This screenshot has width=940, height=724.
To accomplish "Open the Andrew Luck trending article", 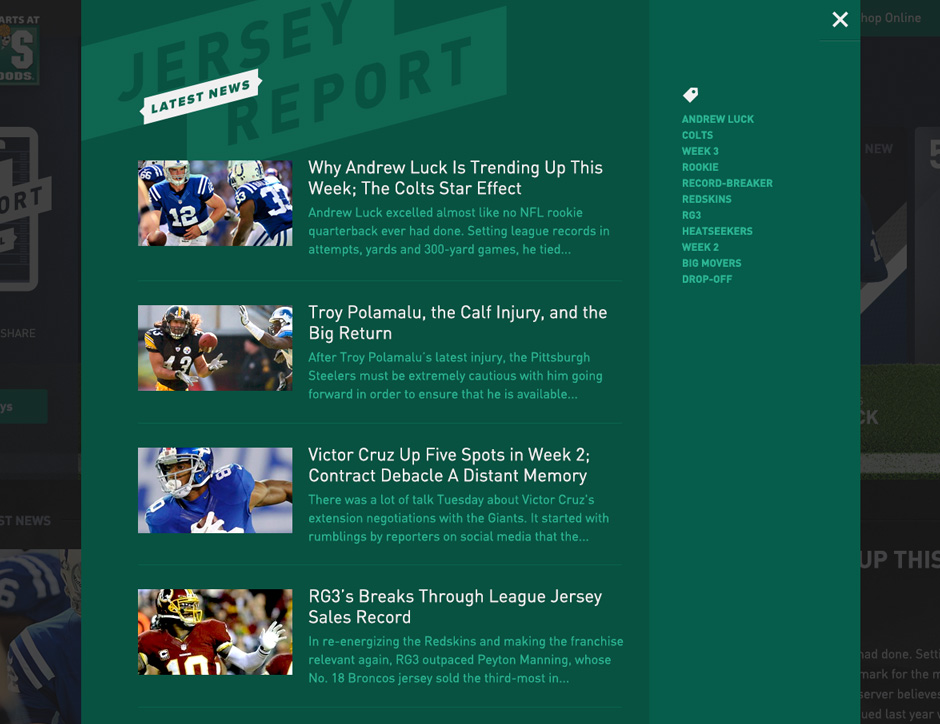I will (455, 178).
